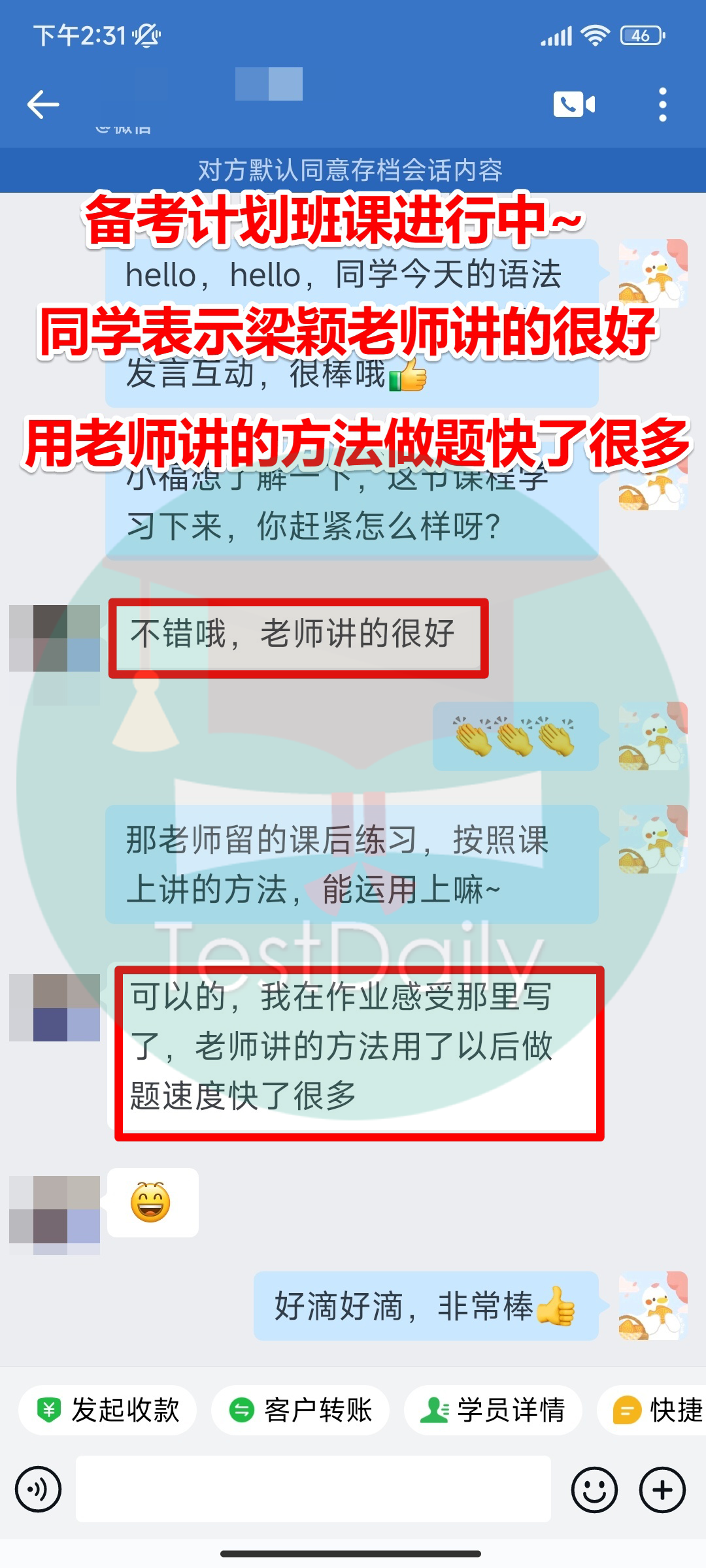Open the plus attachment menu
This screenshot has width=706, height=1568.
tap(662, 1490)
